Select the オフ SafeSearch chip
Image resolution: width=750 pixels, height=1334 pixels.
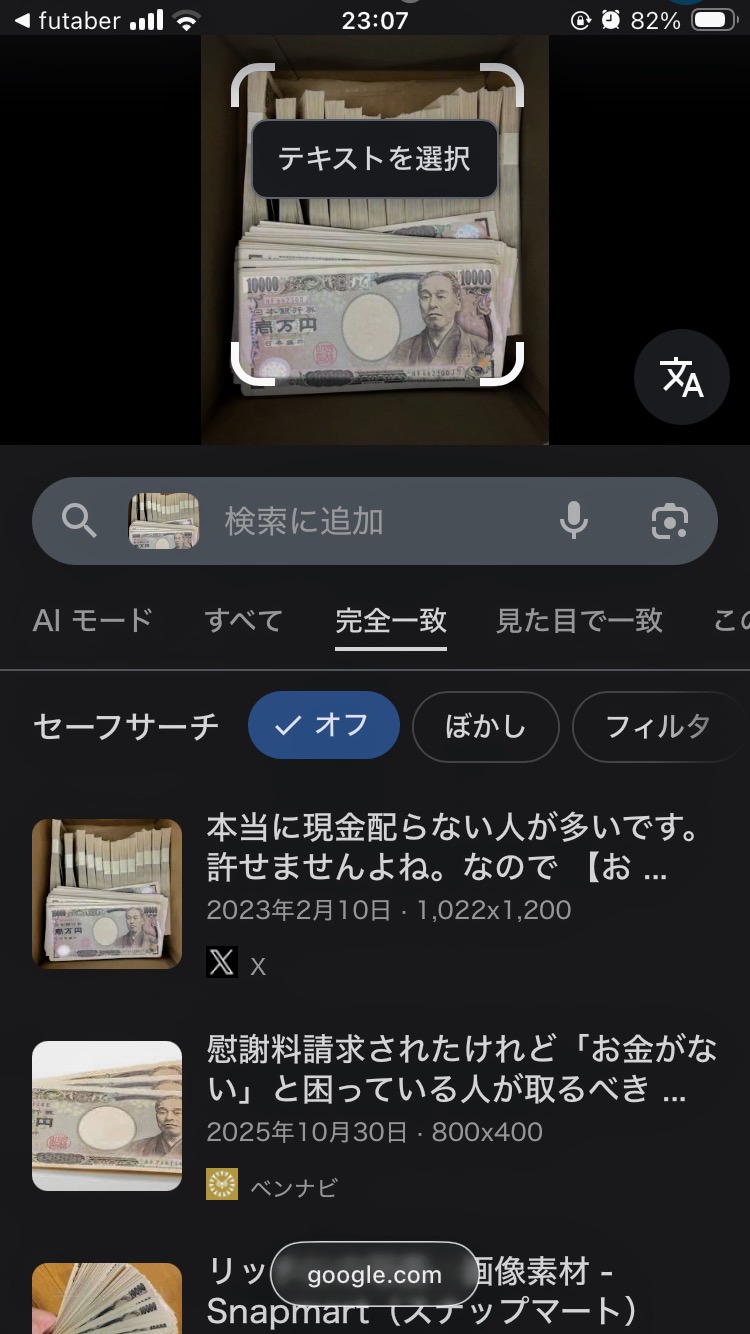point(324,725)
